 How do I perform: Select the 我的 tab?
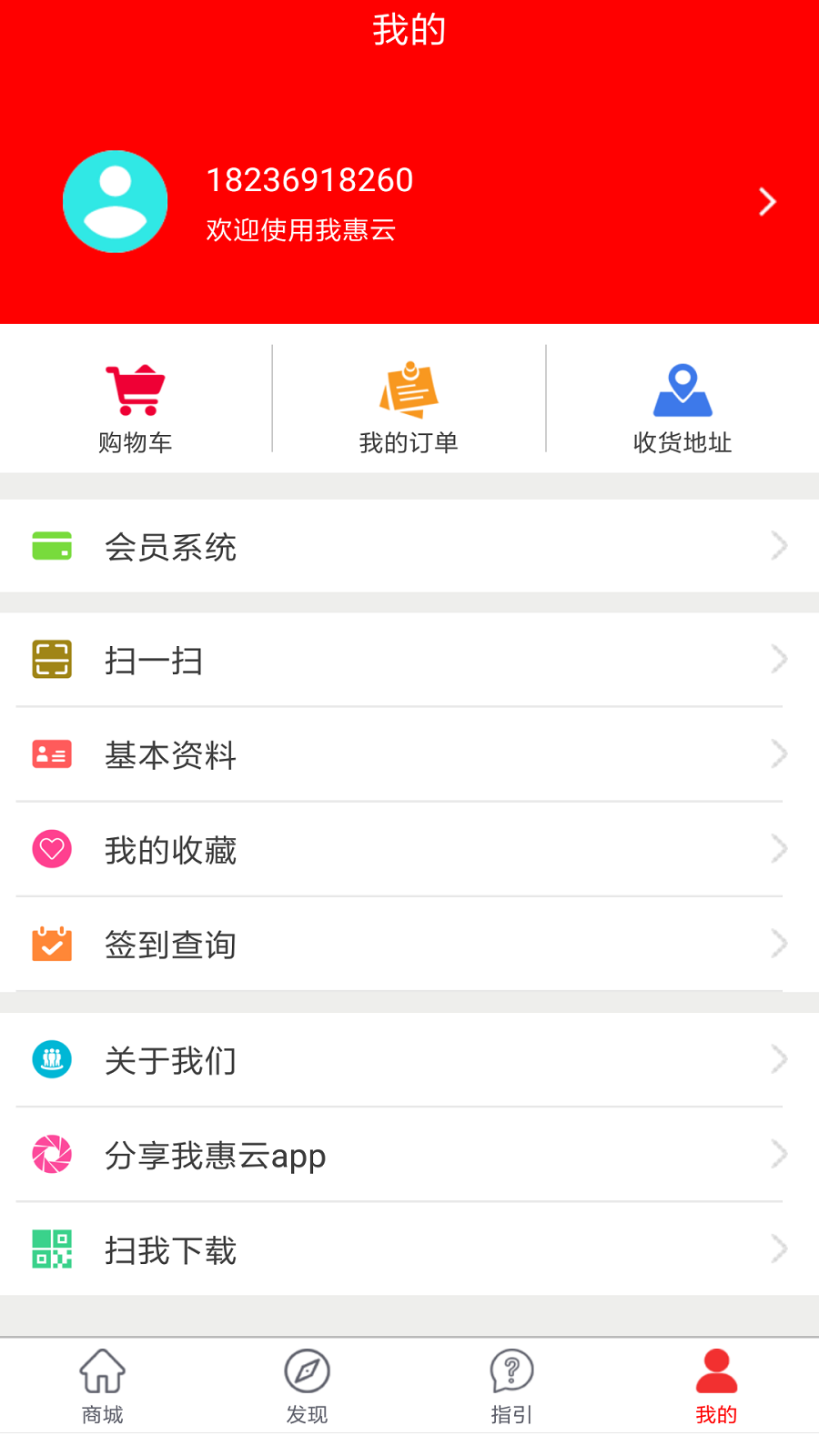point(716,1386)
